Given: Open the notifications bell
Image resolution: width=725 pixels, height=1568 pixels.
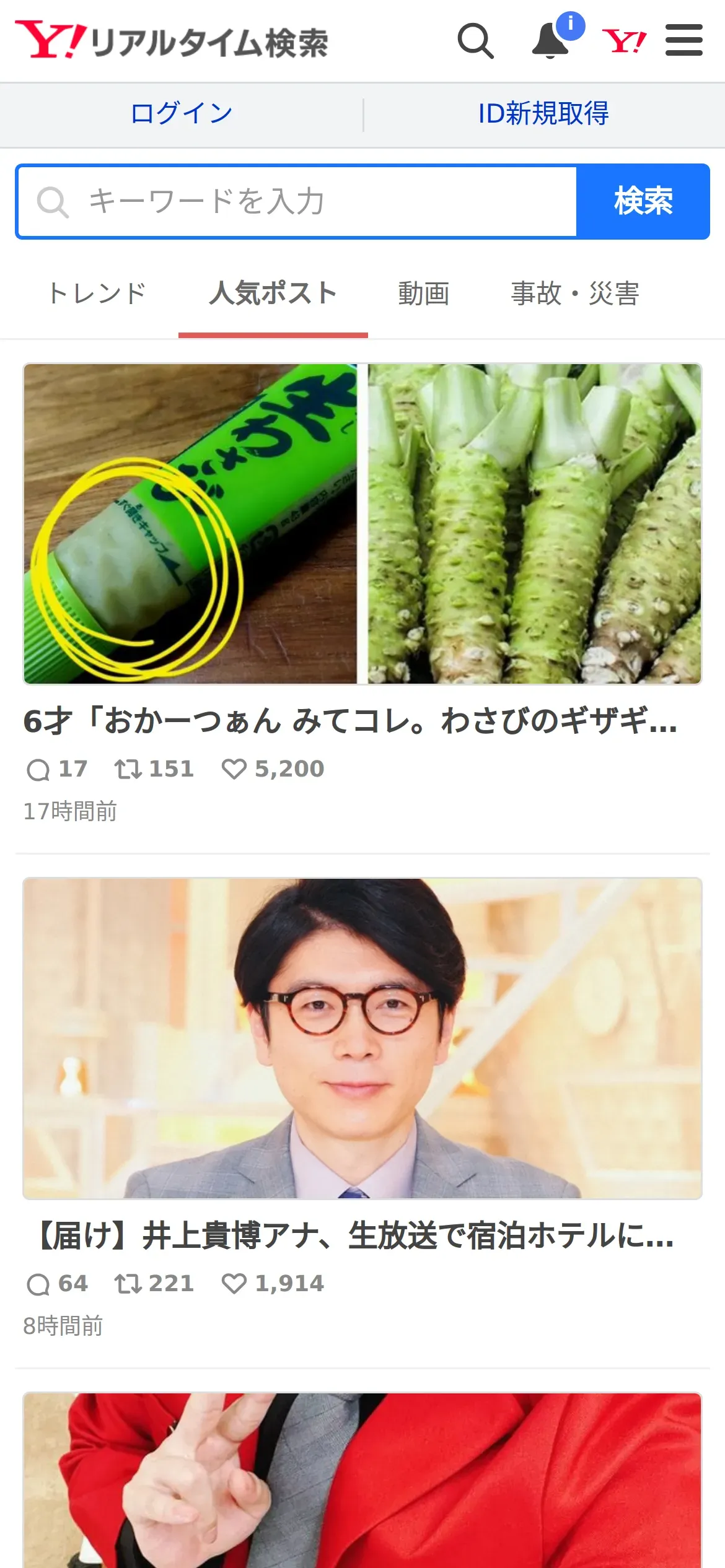Looking at the screenshot, I should 551,41.
